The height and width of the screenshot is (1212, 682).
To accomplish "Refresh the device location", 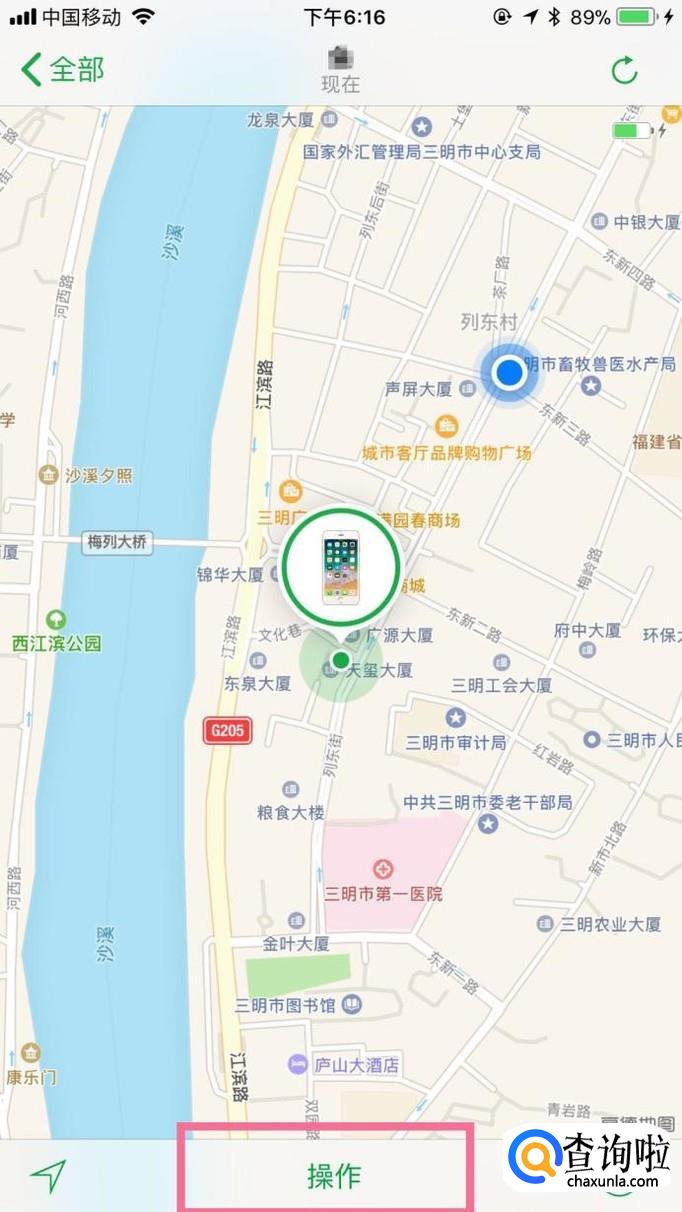I will click(x=625, y=70).
